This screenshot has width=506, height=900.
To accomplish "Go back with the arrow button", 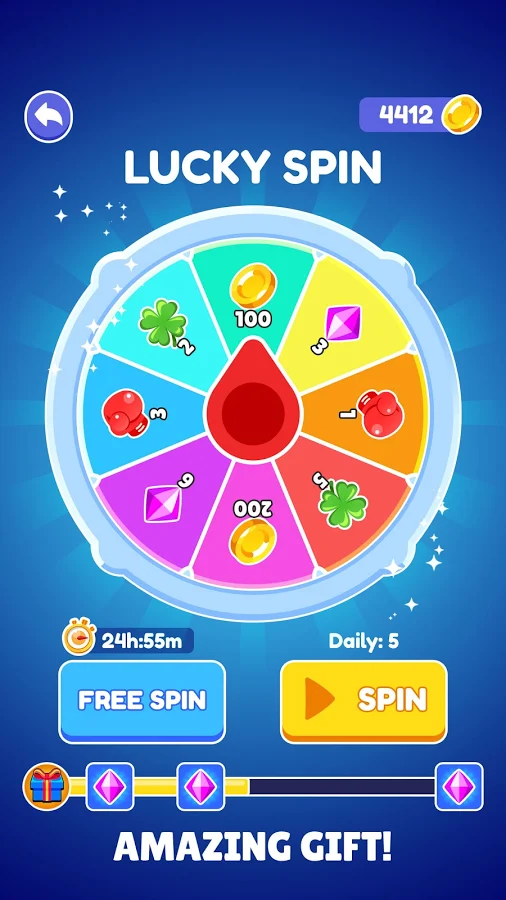I will (x=49, y=117).
